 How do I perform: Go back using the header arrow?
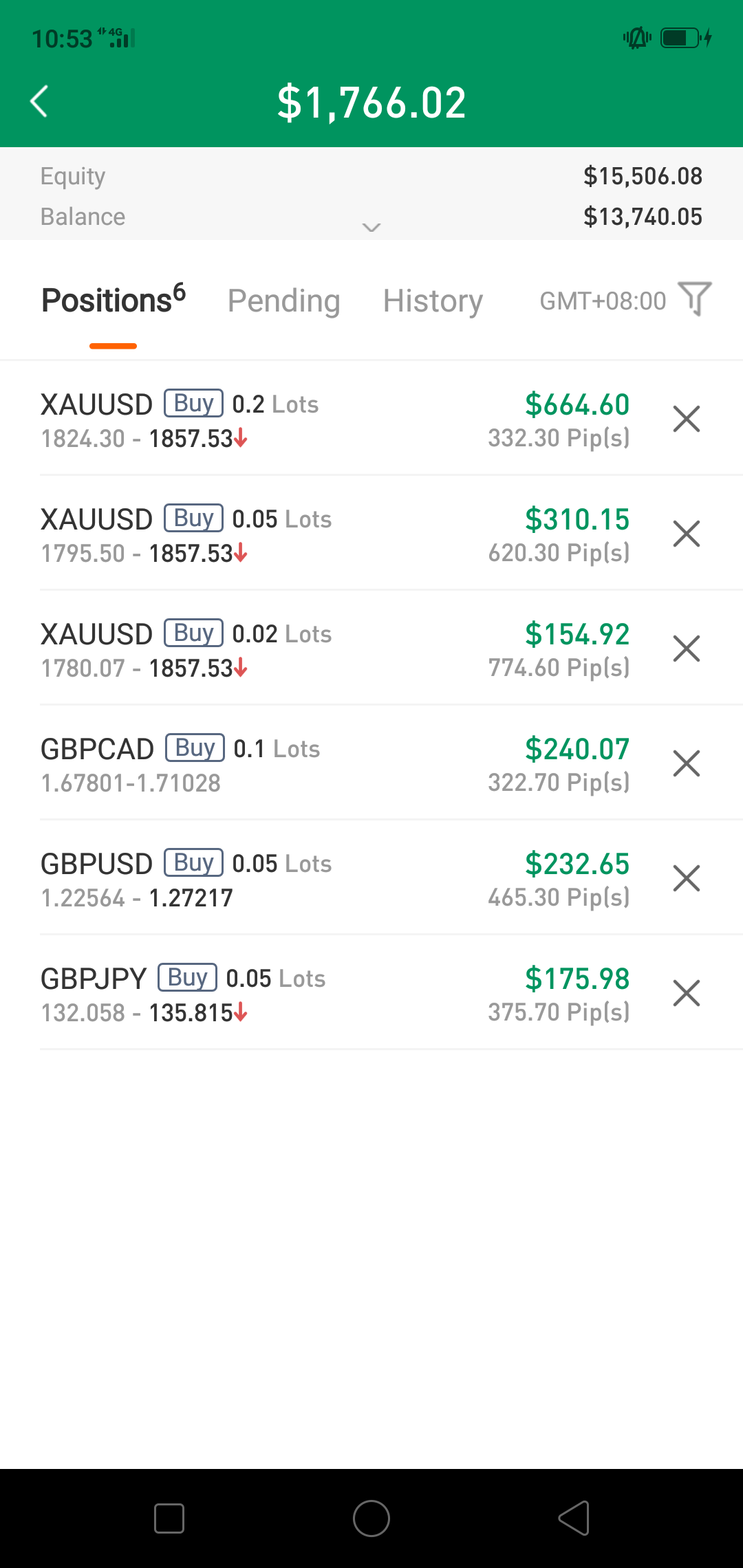[39, 102]
